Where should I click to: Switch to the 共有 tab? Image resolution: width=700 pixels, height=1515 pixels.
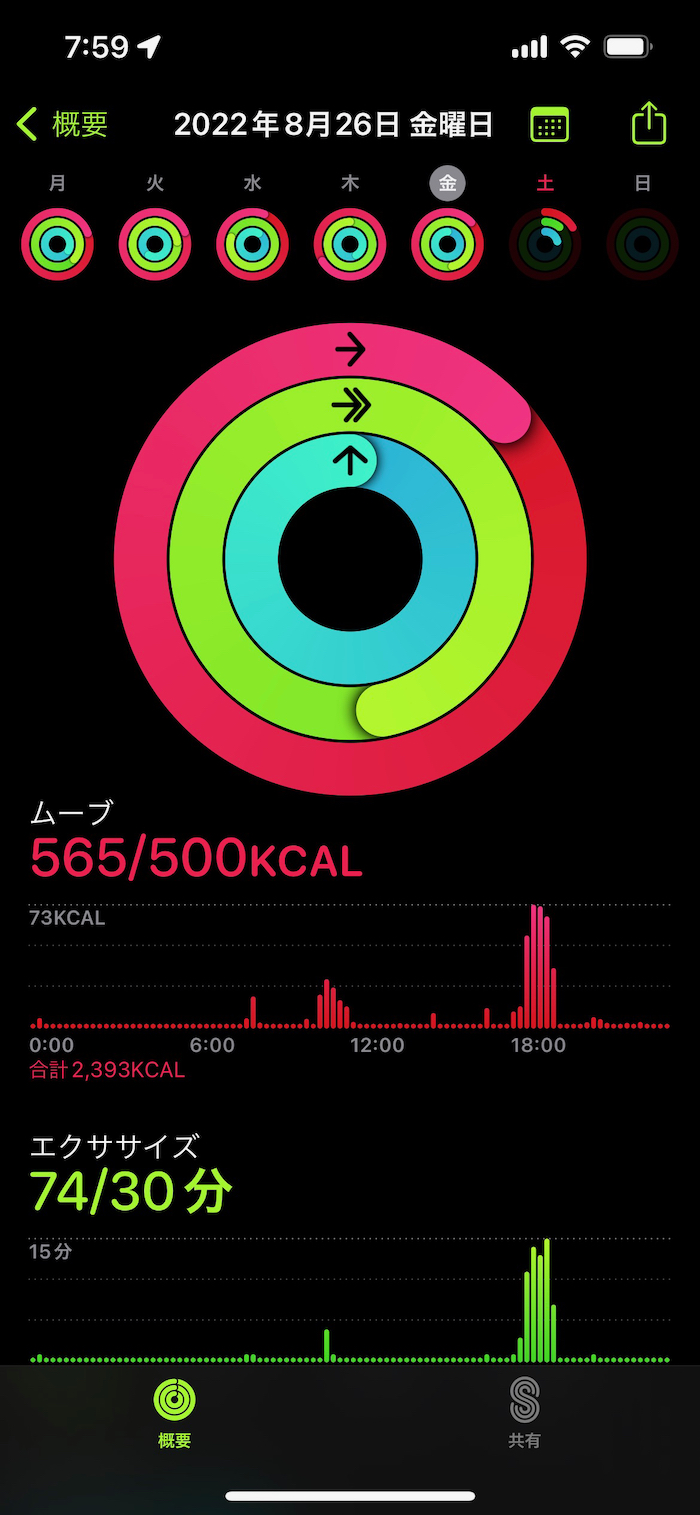(524, 1411)
